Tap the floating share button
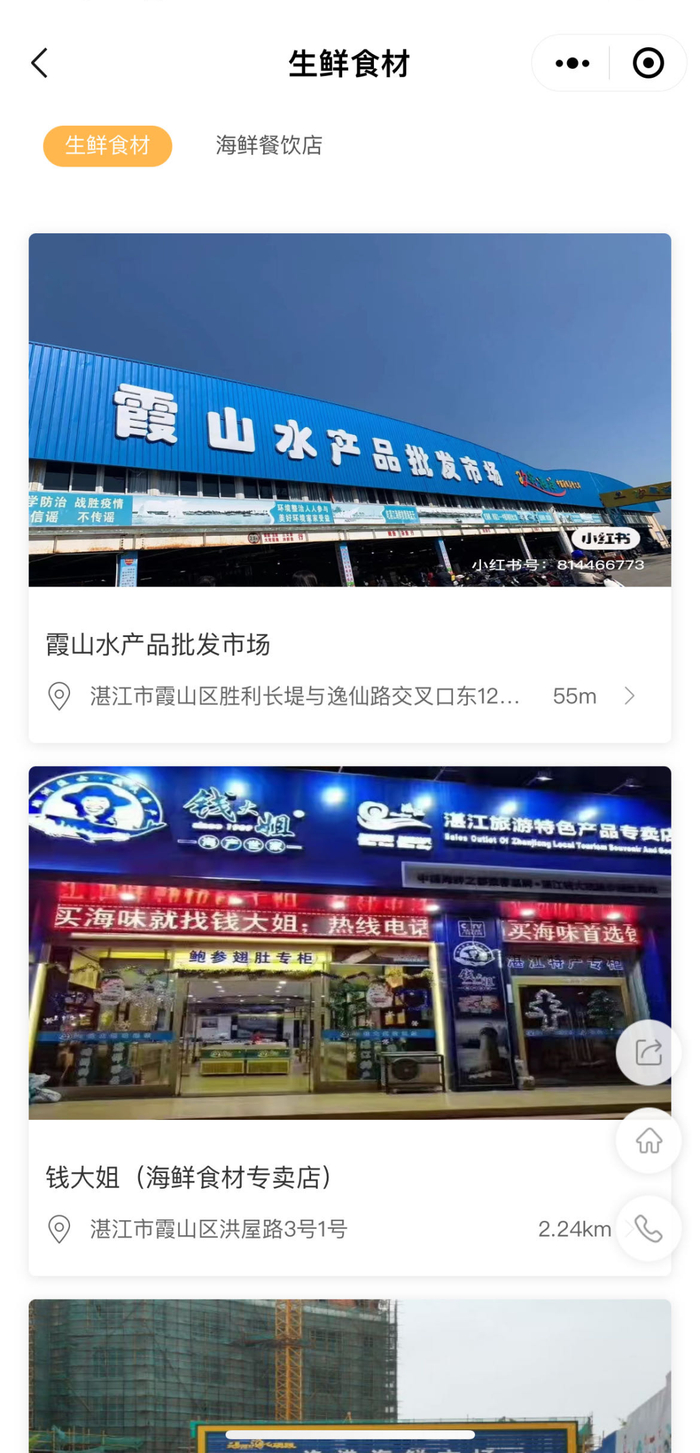 [648, 1052]
